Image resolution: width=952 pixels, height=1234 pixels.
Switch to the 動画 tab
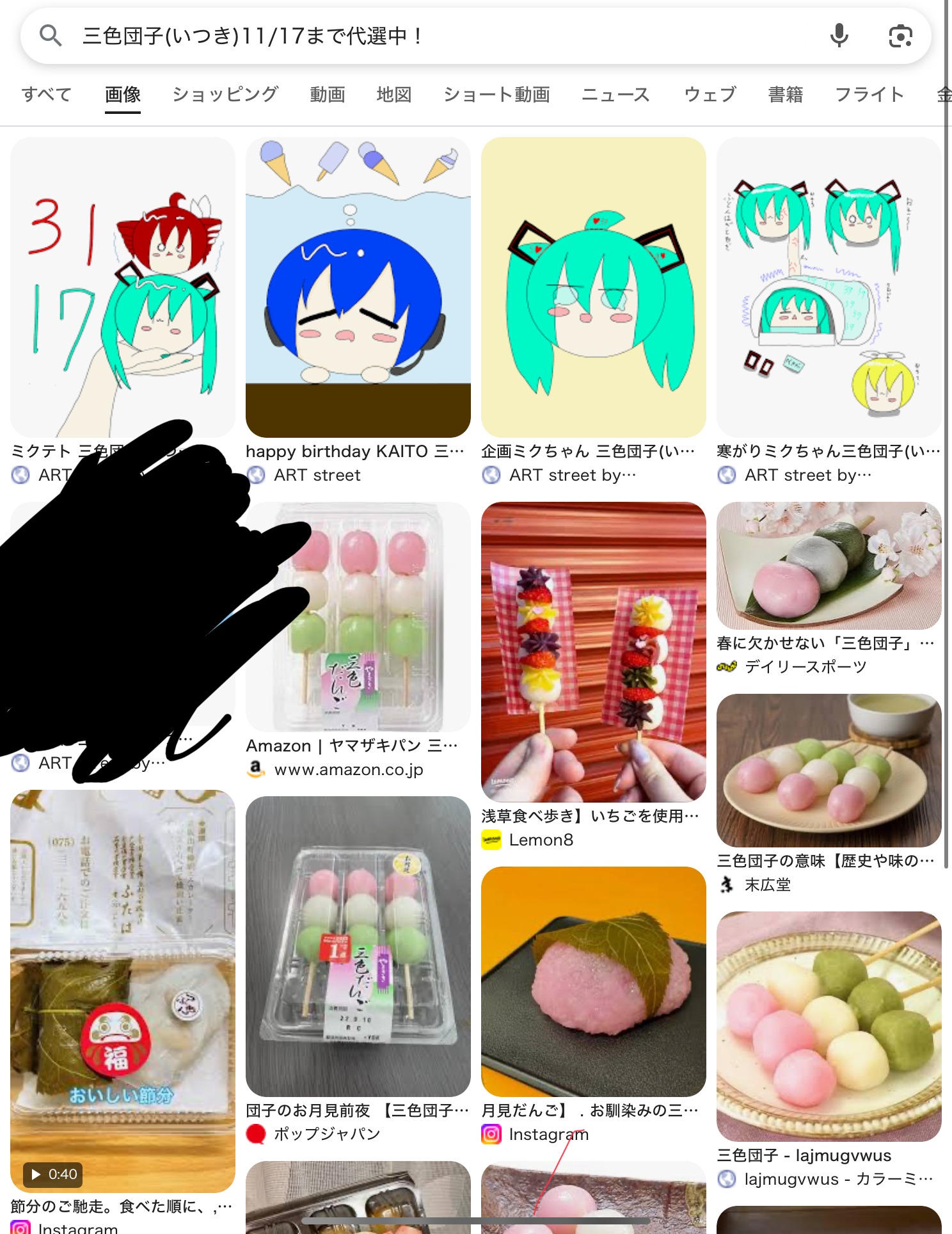coord(328,95)
